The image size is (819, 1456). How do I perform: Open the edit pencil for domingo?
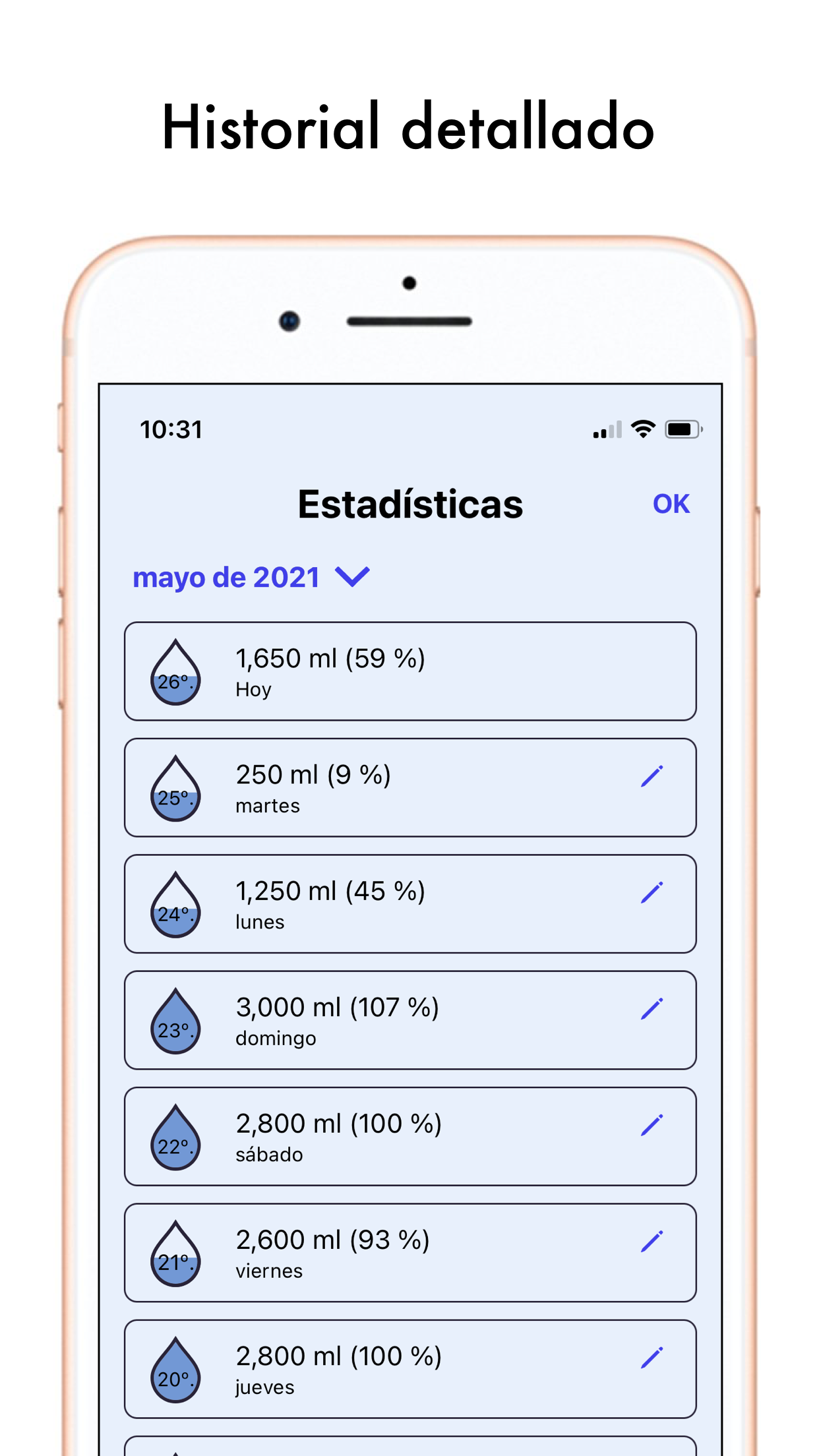pyautogui.click(x=653, y=1010)
